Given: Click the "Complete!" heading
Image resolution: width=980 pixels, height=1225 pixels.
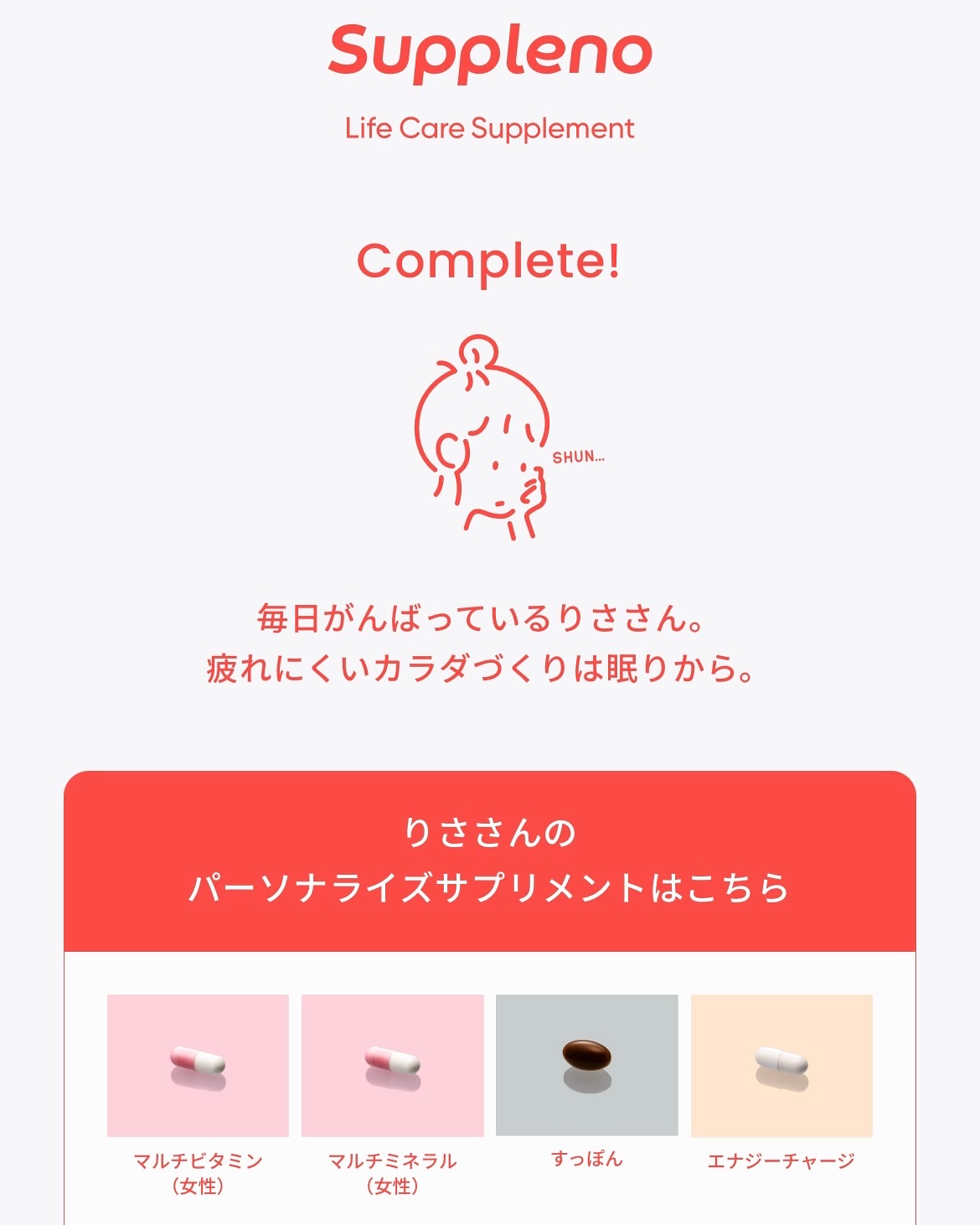Looking at the screenshot, I should click(489, 264).
